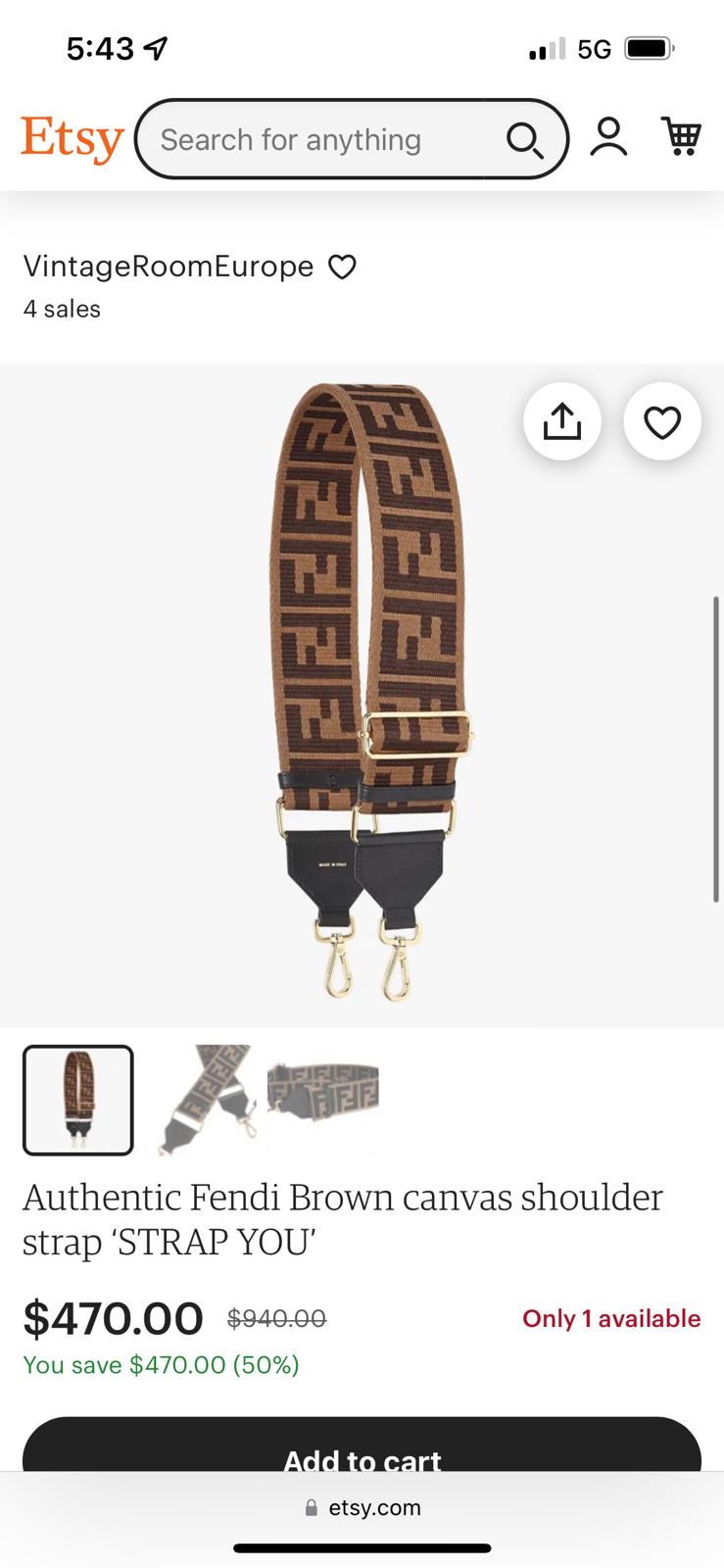Select the first strap thumbnail

coord(78,1100)
